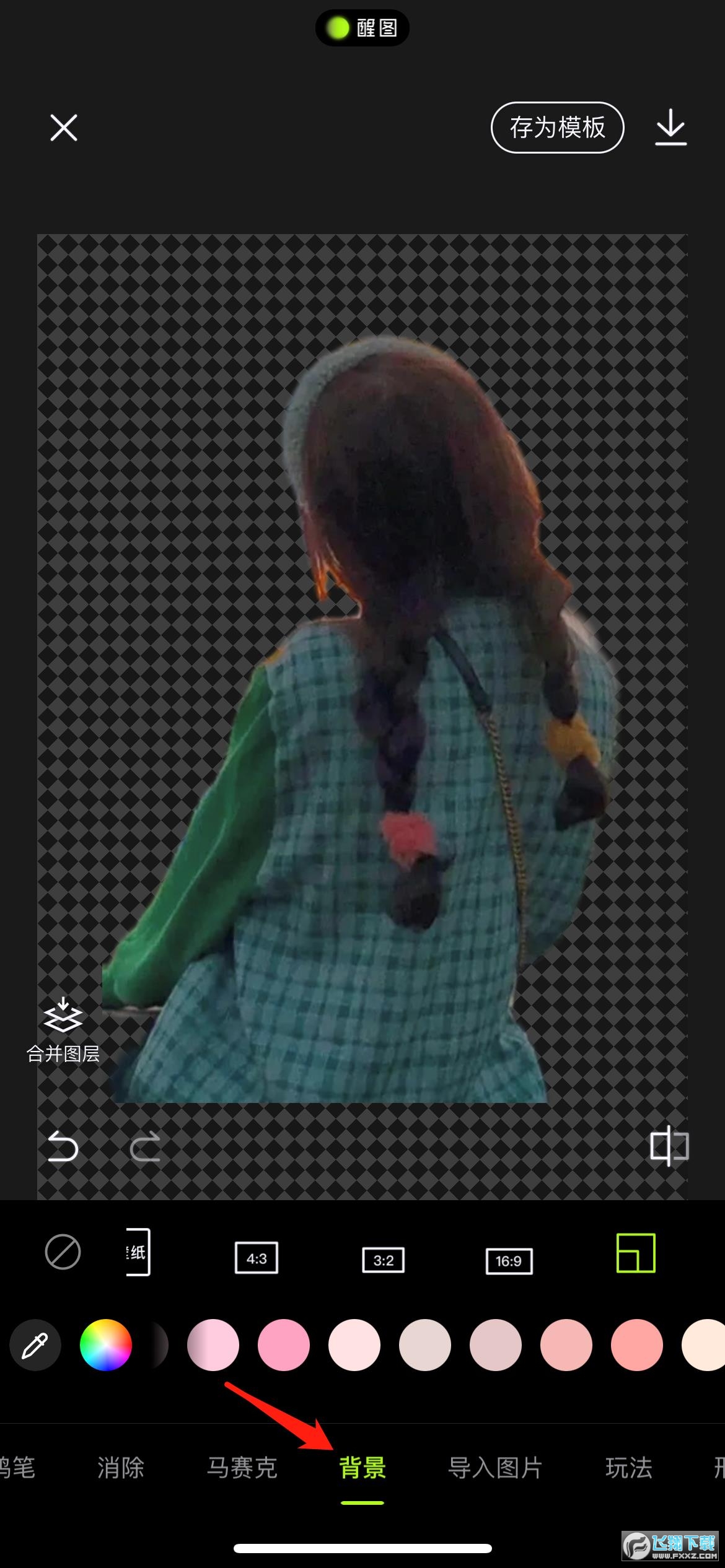The image size is (725, 1568).
Task: Choose the 4:3 canvas ratio
Action: 257,1258
